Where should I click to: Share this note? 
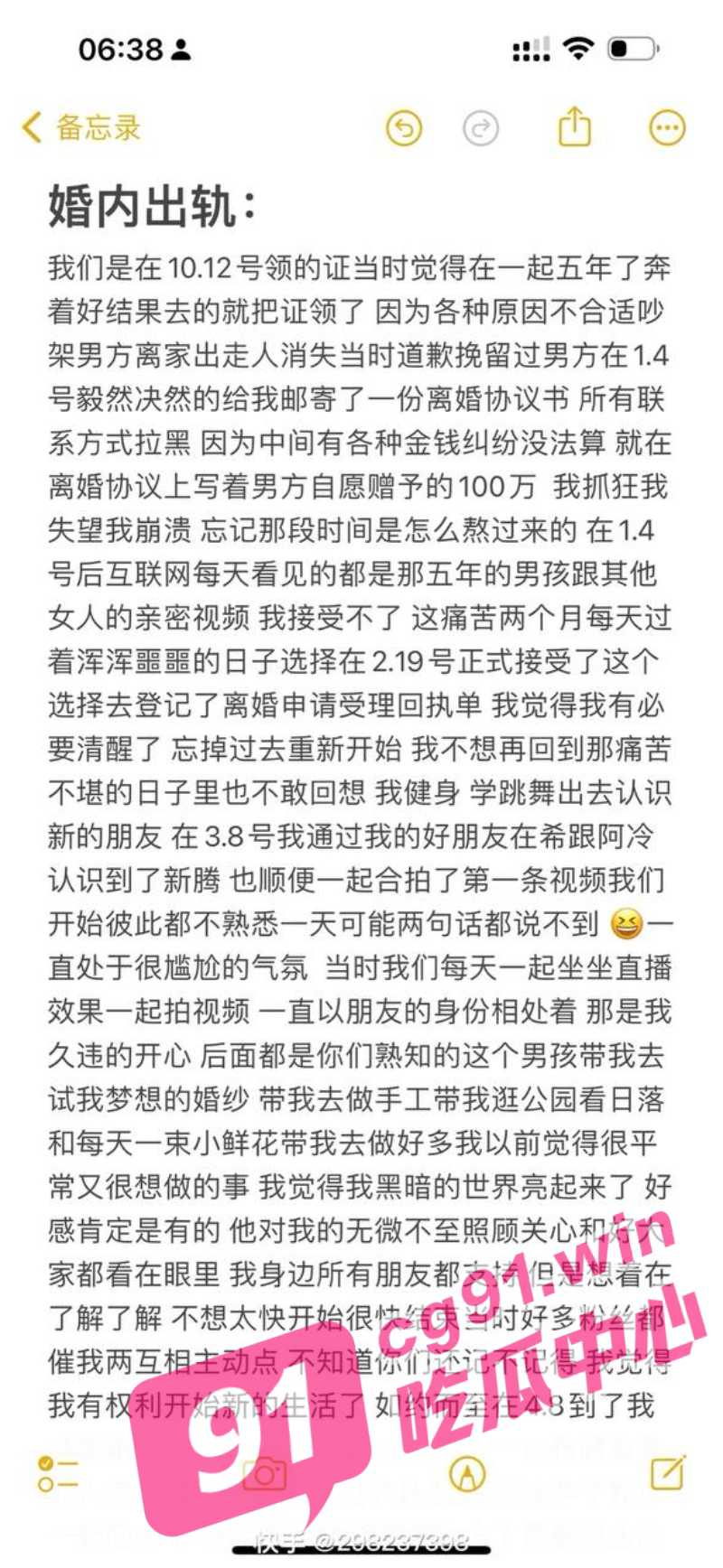point(574,126)
